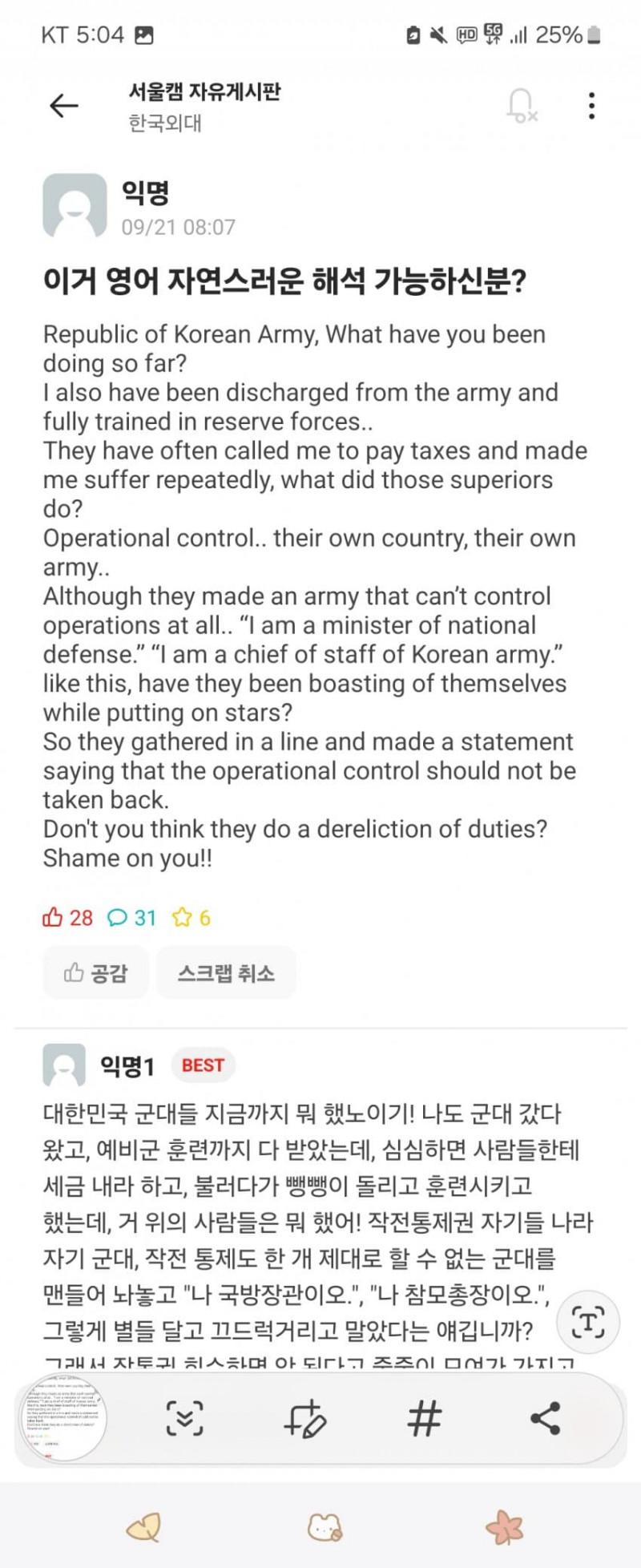Go back to the board list
This screenshot has width=641, height=1568.
pyautogui.click(x=64, y=105)
